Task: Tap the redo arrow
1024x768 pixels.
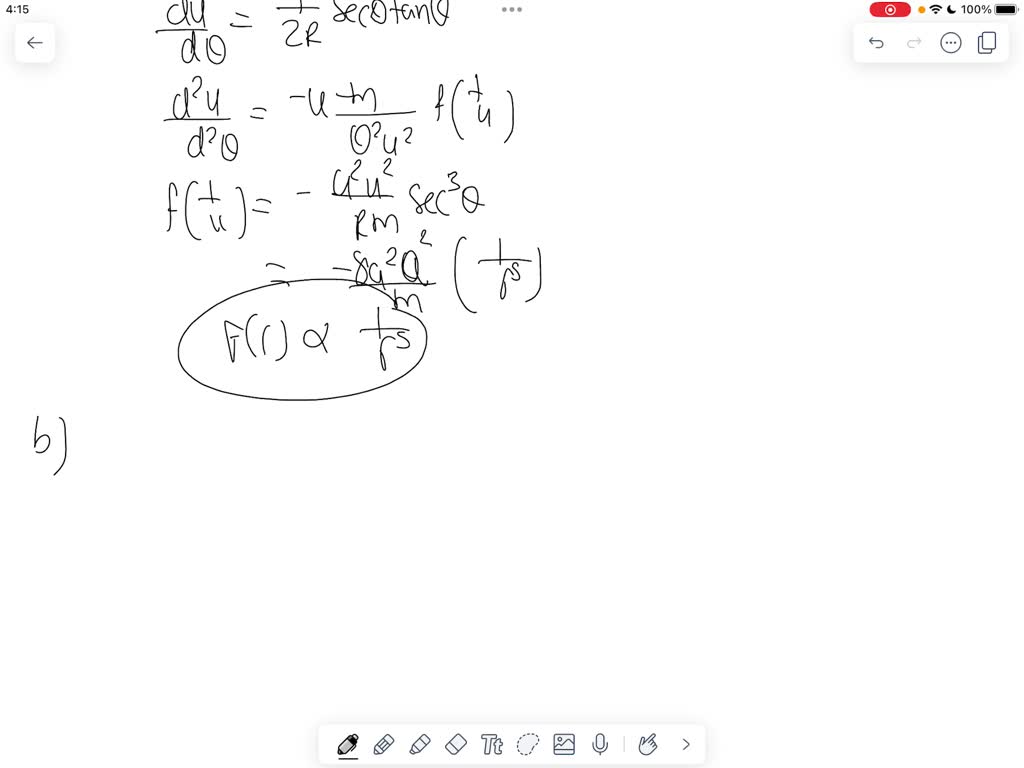Action: click(x=914, y=43)
